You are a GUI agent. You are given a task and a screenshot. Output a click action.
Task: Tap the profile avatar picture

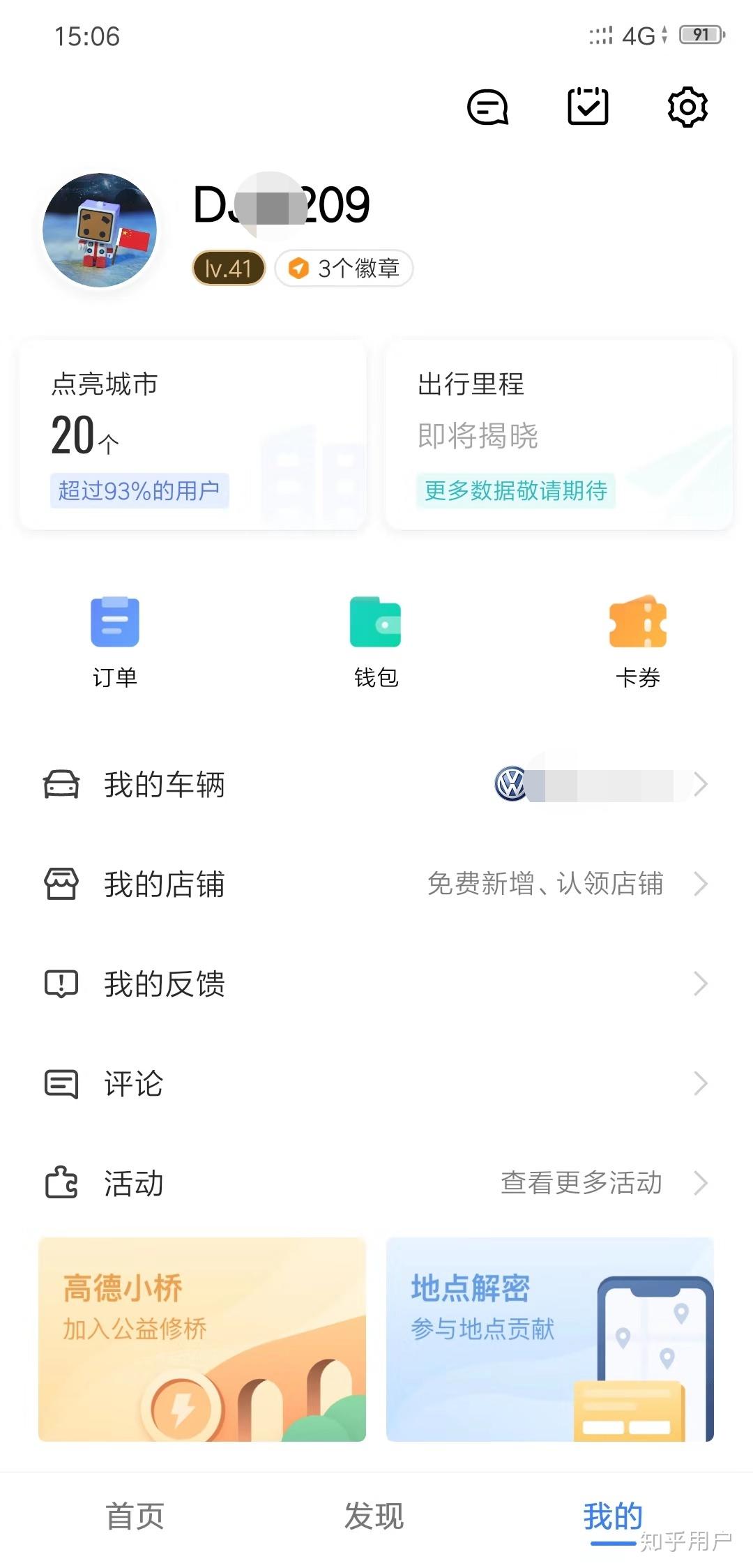tap(100, 230)
